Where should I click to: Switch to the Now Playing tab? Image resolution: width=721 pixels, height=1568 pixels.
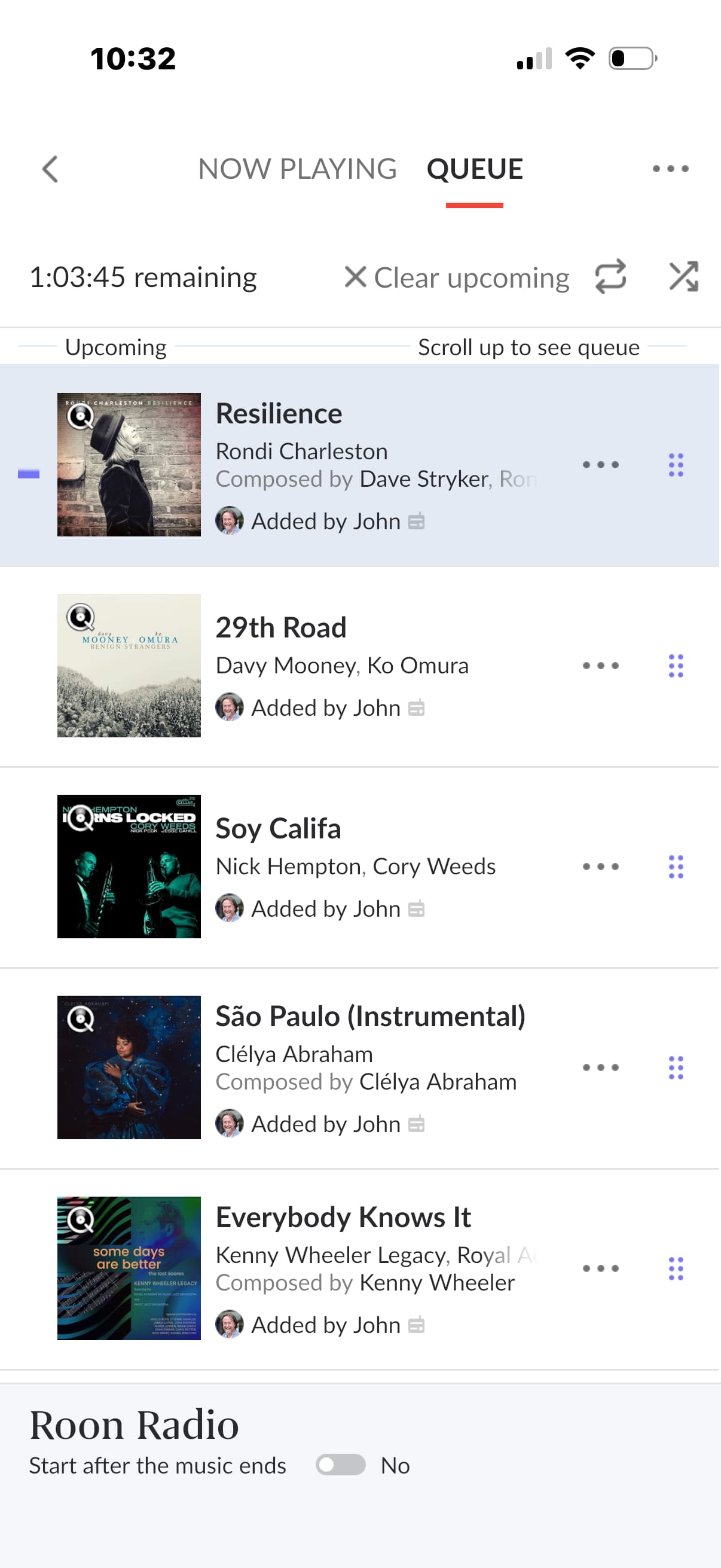point(297,169)
